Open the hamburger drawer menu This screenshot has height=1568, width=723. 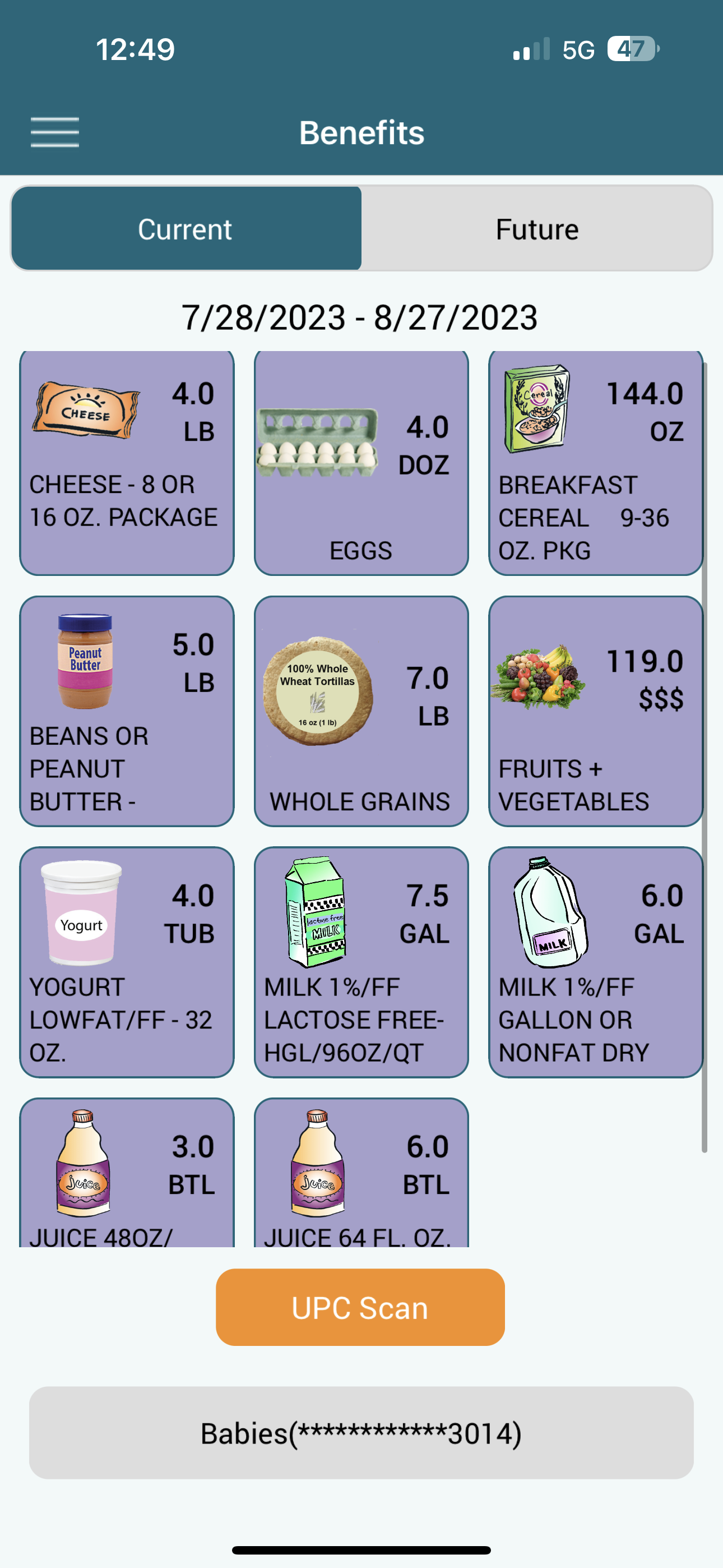(55, 132)
